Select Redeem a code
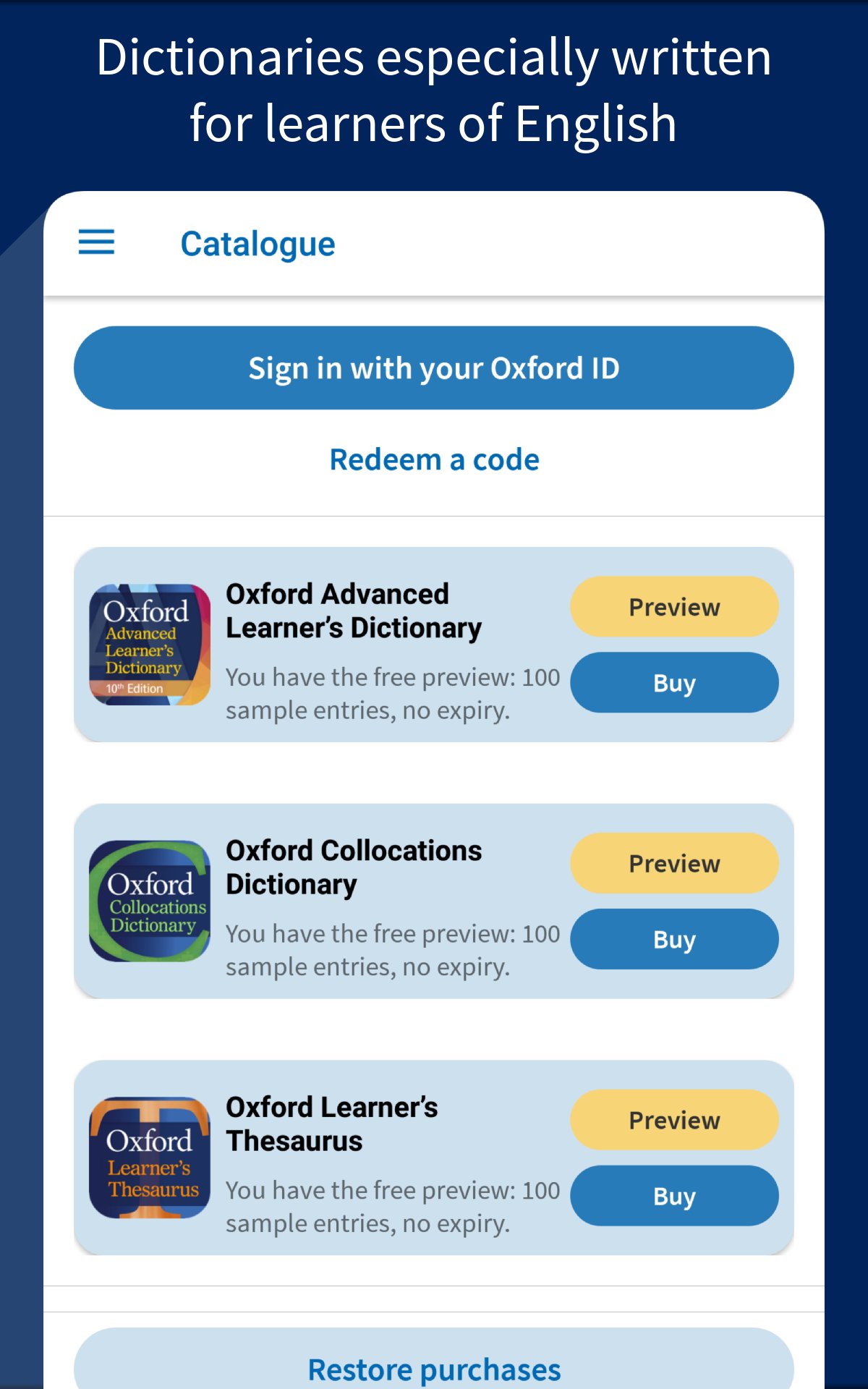 433,459
